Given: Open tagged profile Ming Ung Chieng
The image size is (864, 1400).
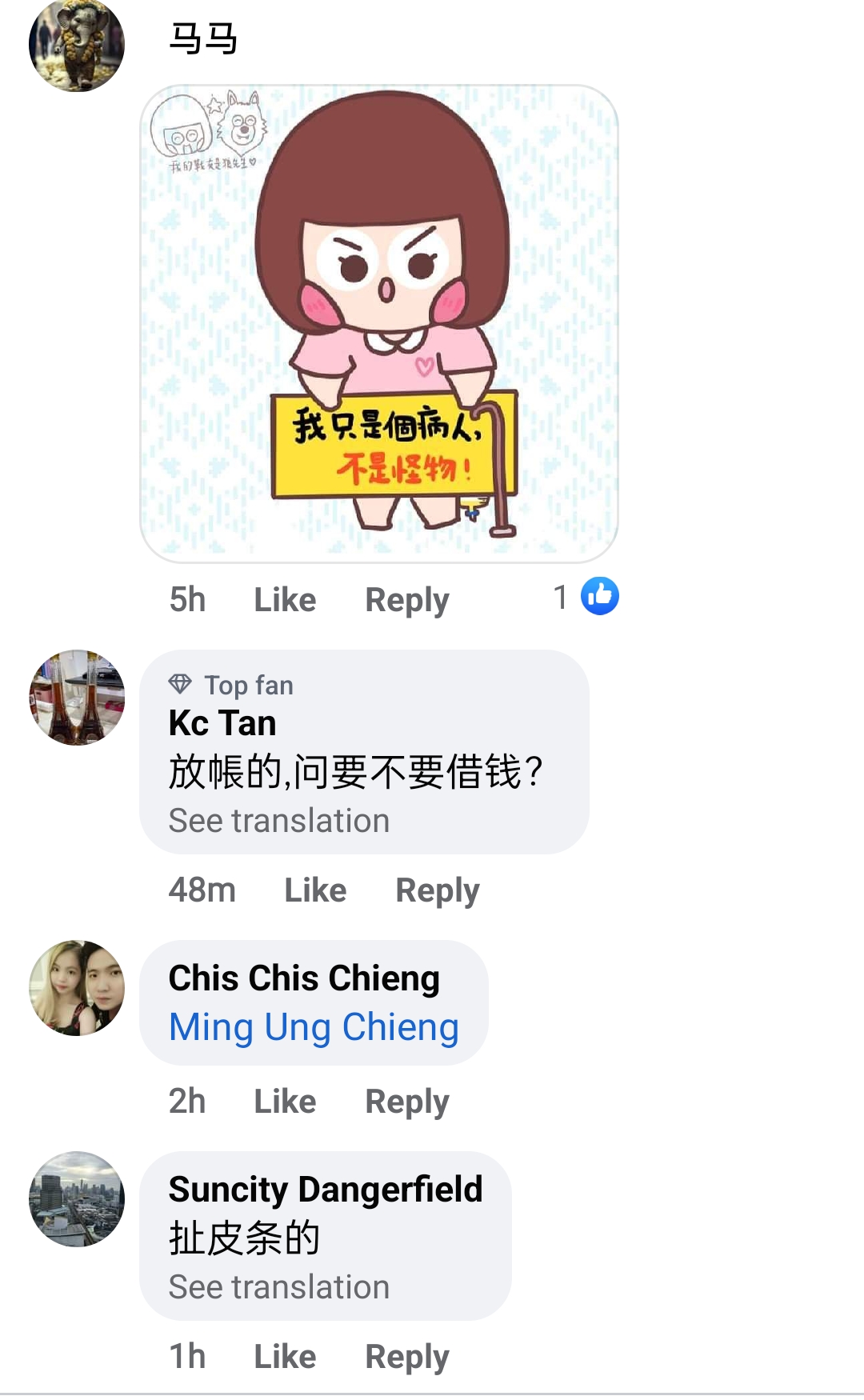Looking at the screenshot, I should tap(314, 1028).
